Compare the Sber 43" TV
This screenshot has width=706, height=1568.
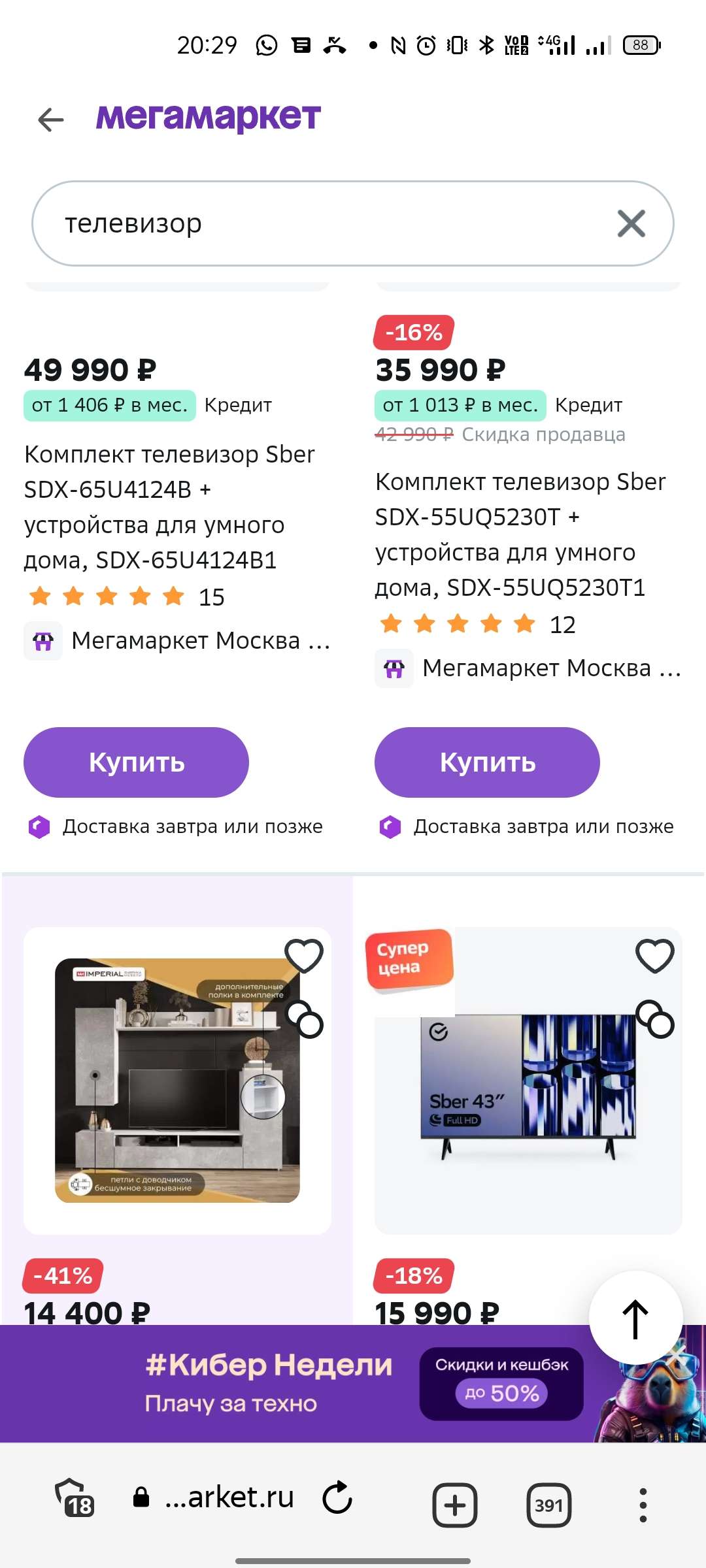[x=656, y=1019]
